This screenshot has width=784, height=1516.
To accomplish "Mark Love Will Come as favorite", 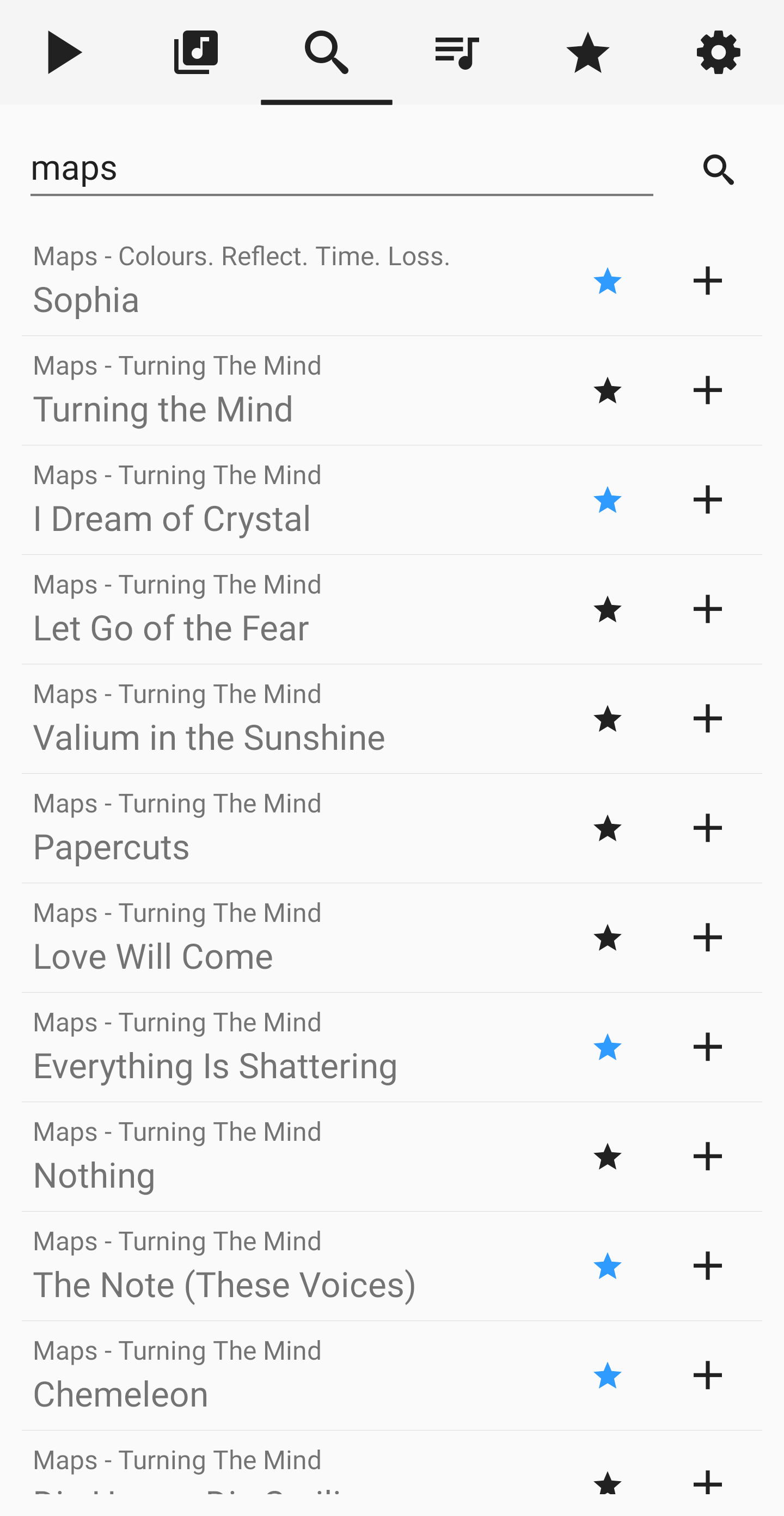I will coord(608,938).
